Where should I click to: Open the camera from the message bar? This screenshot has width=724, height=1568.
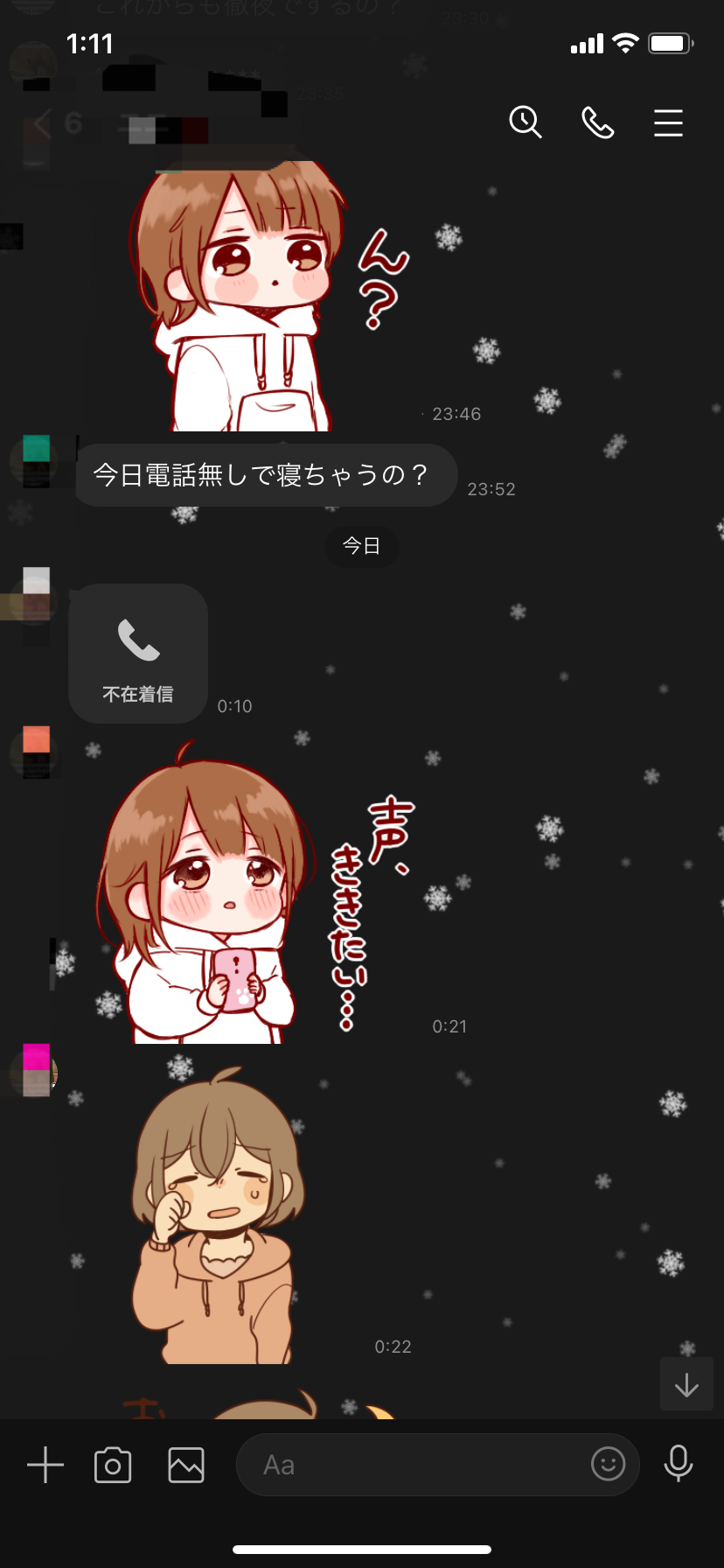(113, 1465)
